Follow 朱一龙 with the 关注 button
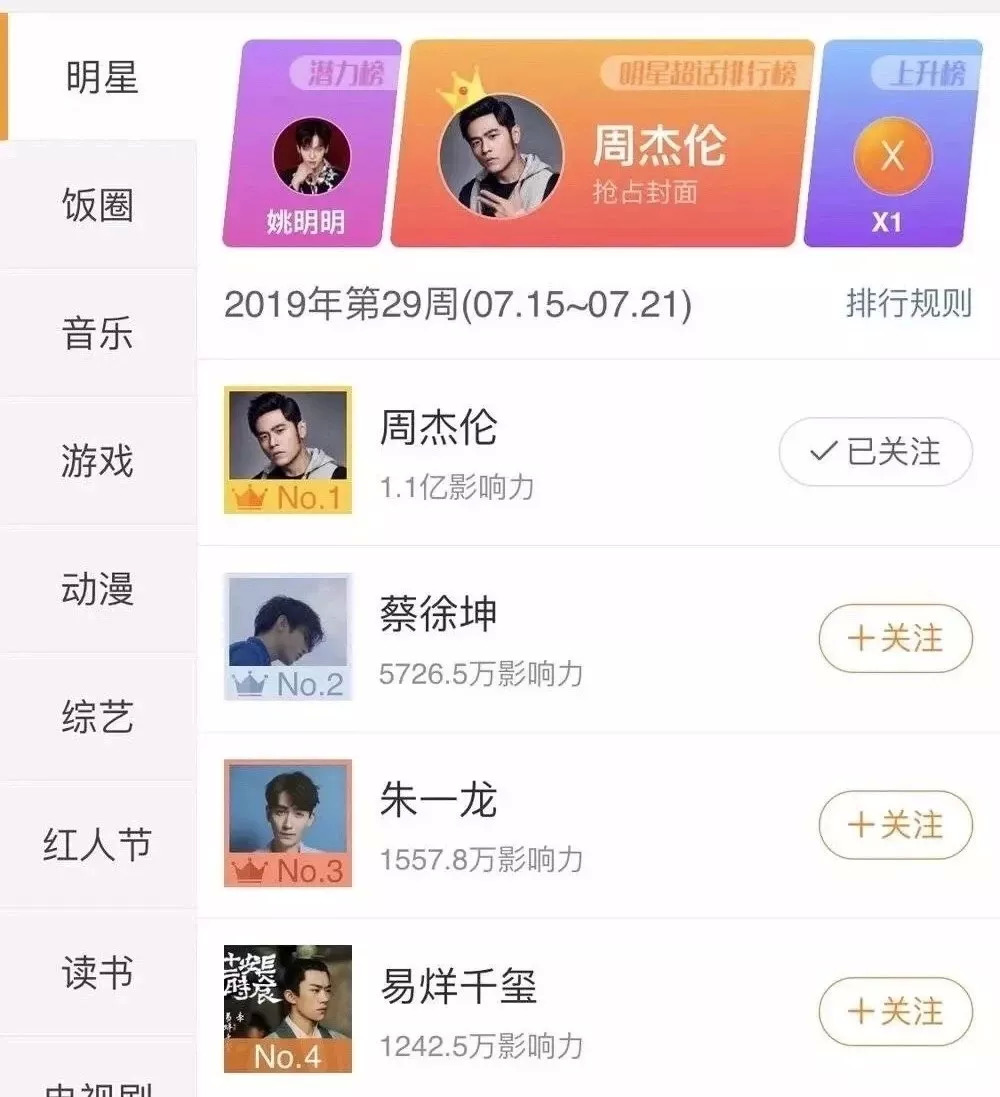Screen dimensions: 1000x1097 point(895,825)
